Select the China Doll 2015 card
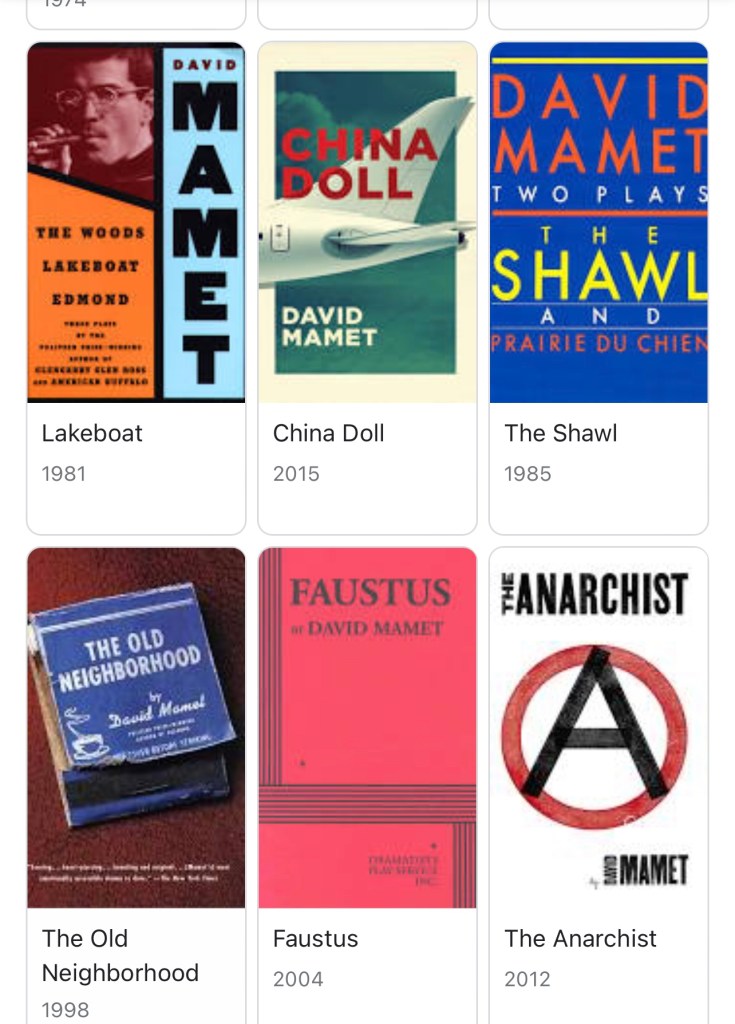The height and width of the screenshot is (1024, 735). click(367, 288)
